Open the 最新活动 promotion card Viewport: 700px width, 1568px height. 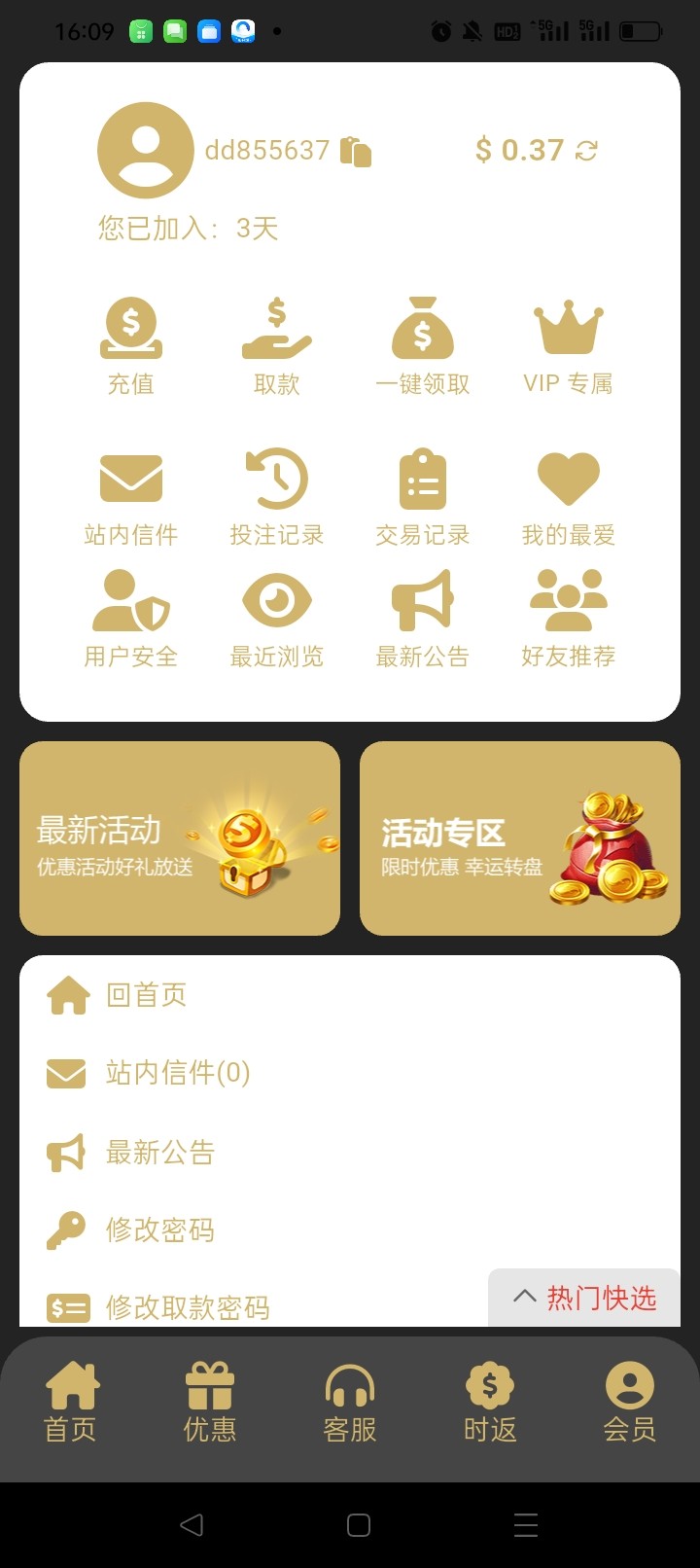click(180, 838)
